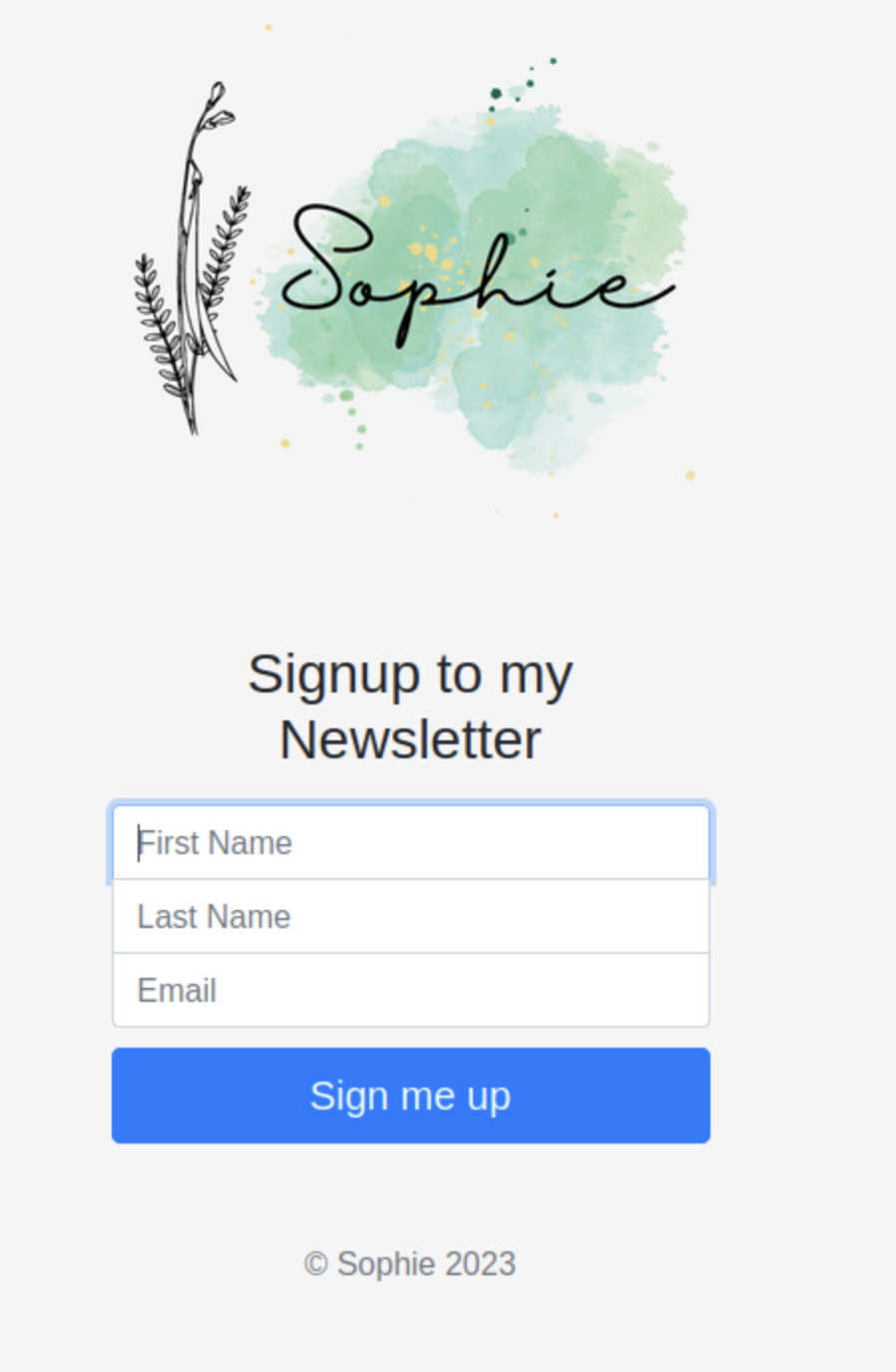Focus the Email field to enter an address
The height and width of the screenshot is (1372, 896).
(x=410, y=990)
